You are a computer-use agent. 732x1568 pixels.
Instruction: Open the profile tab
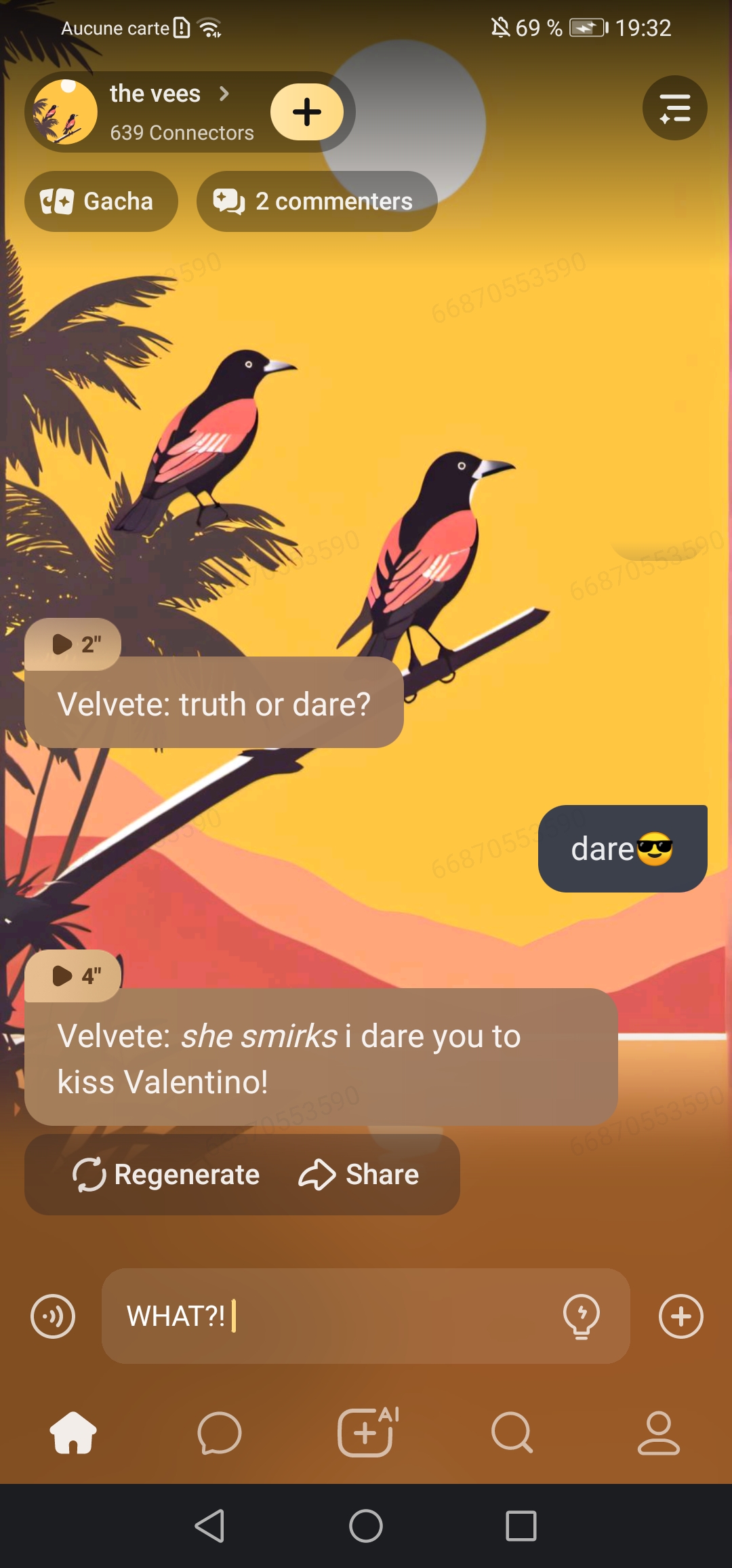[x=658, y=1433]
